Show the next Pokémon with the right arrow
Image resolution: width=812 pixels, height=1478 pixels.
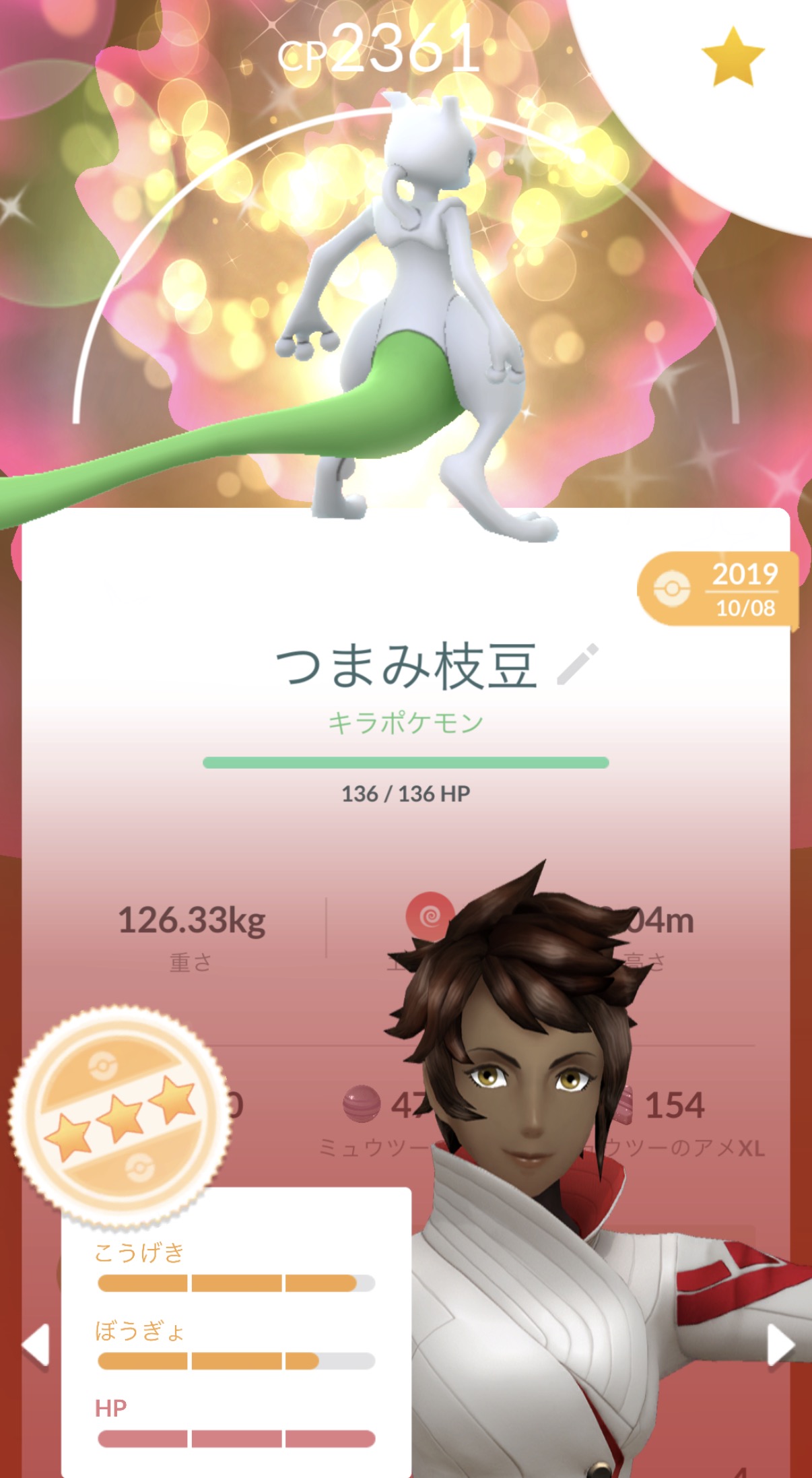pyautogui.click(x=780, y=1346)
